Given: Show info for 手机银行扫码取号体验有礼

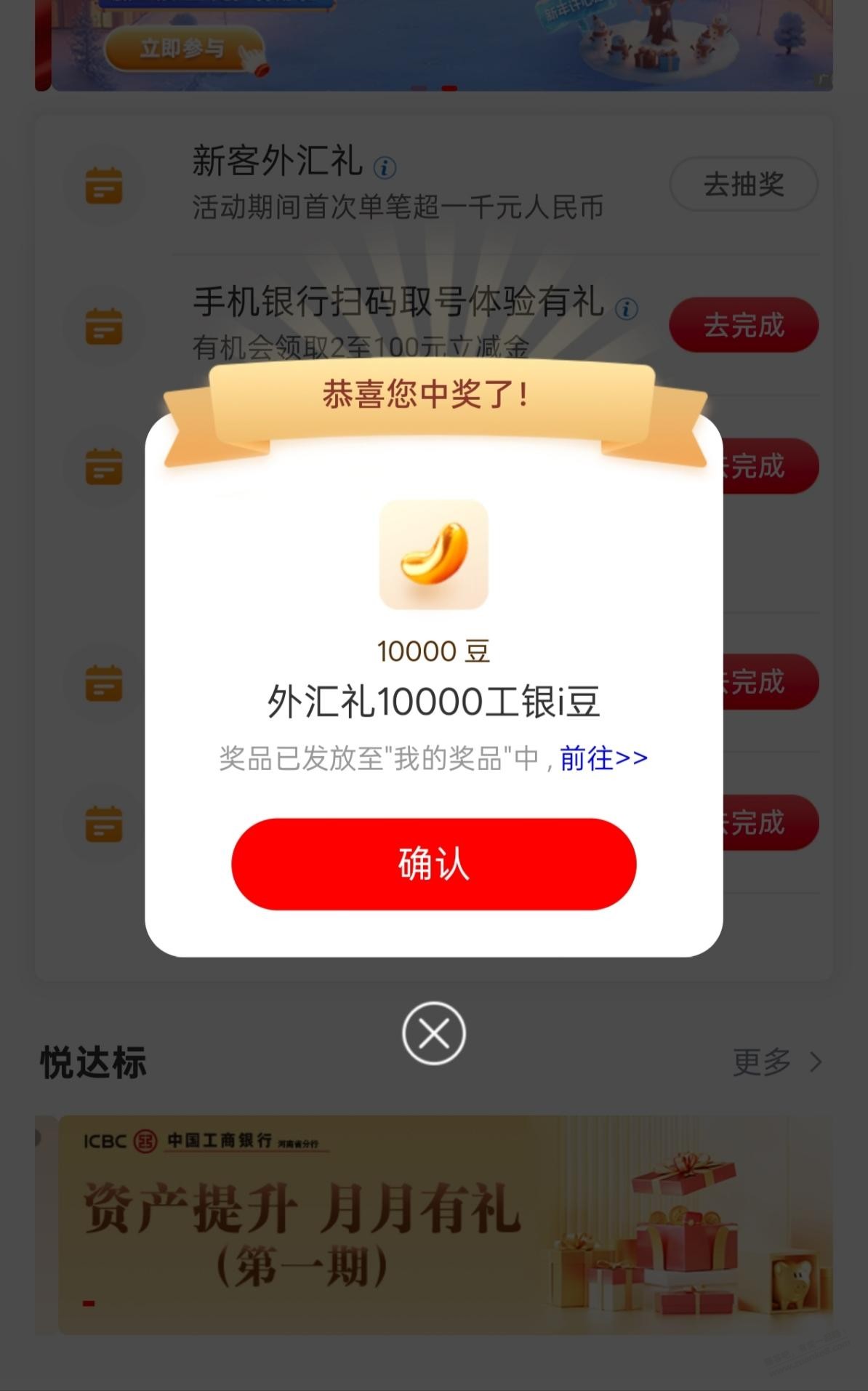Looking at the screenshot, I should coord(627,309).
